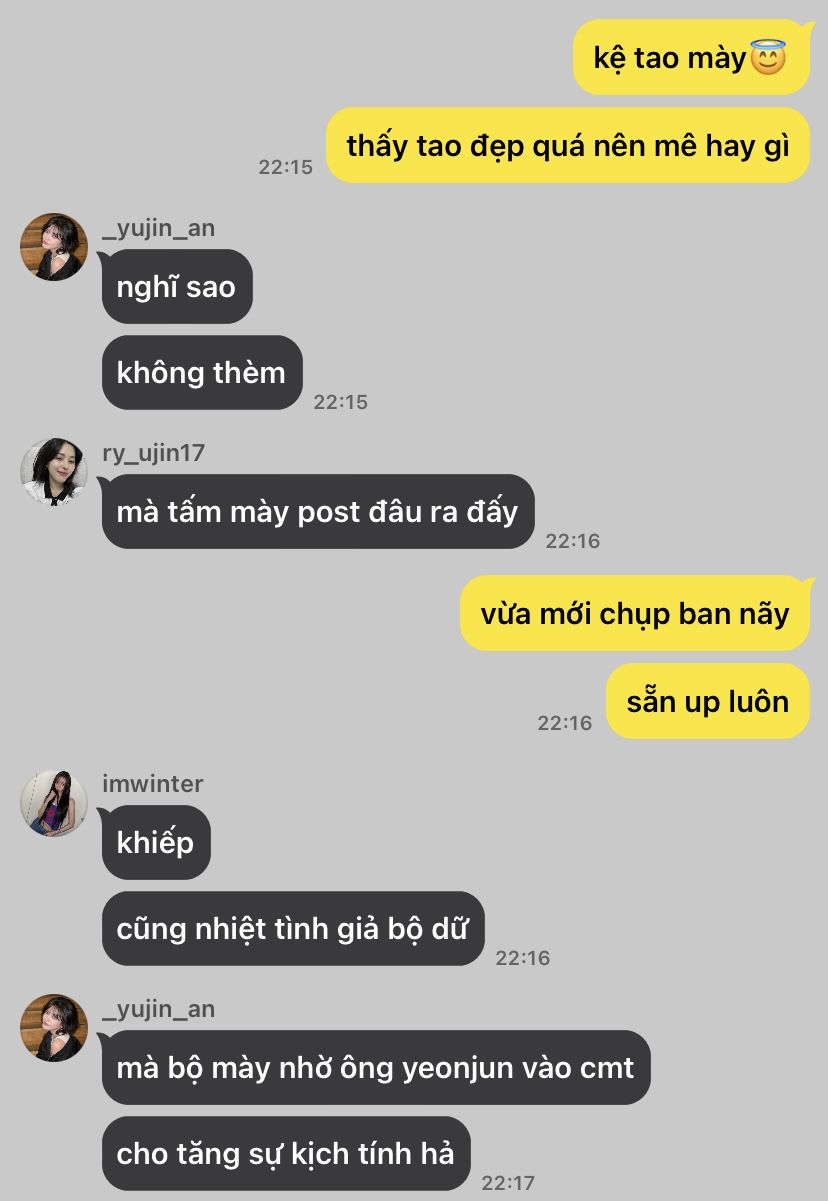Tap _yujin_an's avatar beside the "nghĩ sao" message
Viewport: 828px width, 1201px height.
[54, 246]
